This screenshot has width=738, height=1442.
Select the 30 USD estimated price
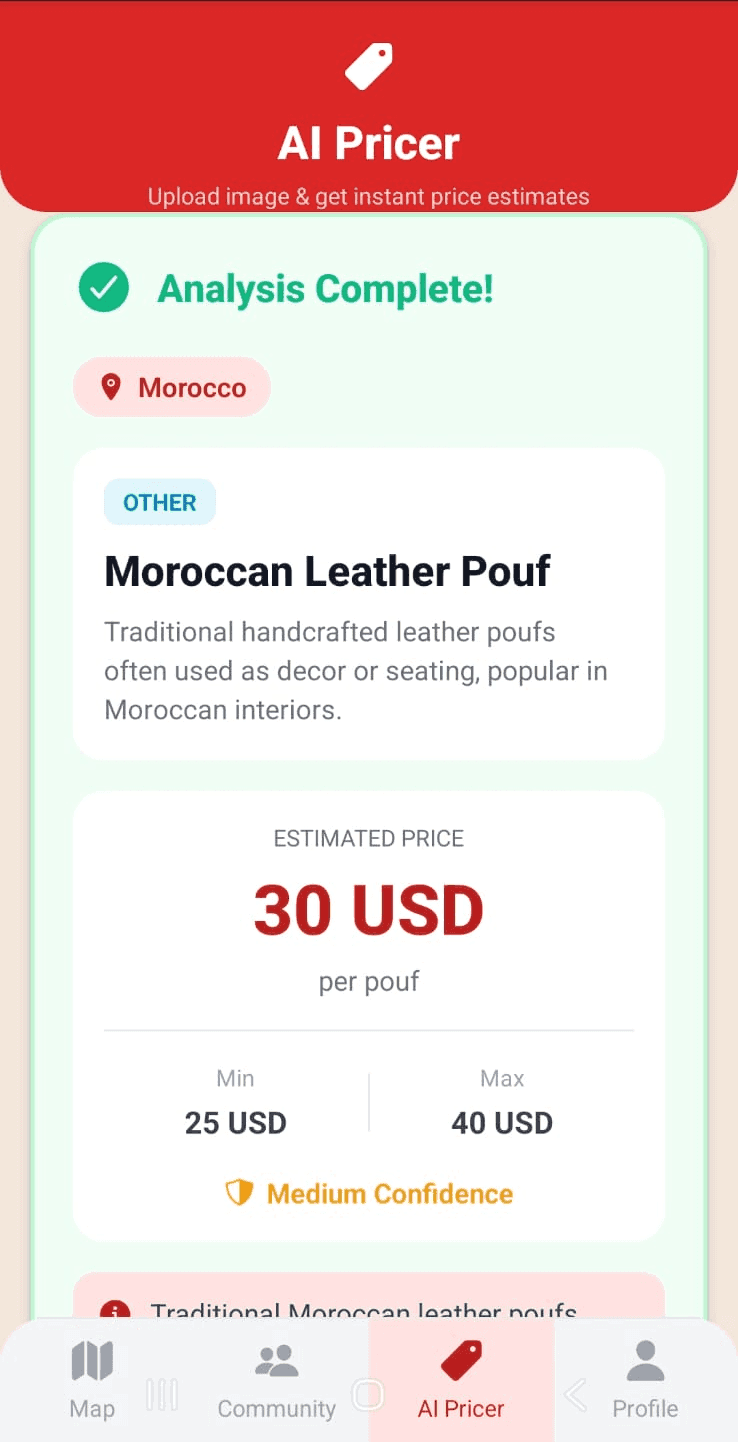pyautogui.click(x=369, y=908)
